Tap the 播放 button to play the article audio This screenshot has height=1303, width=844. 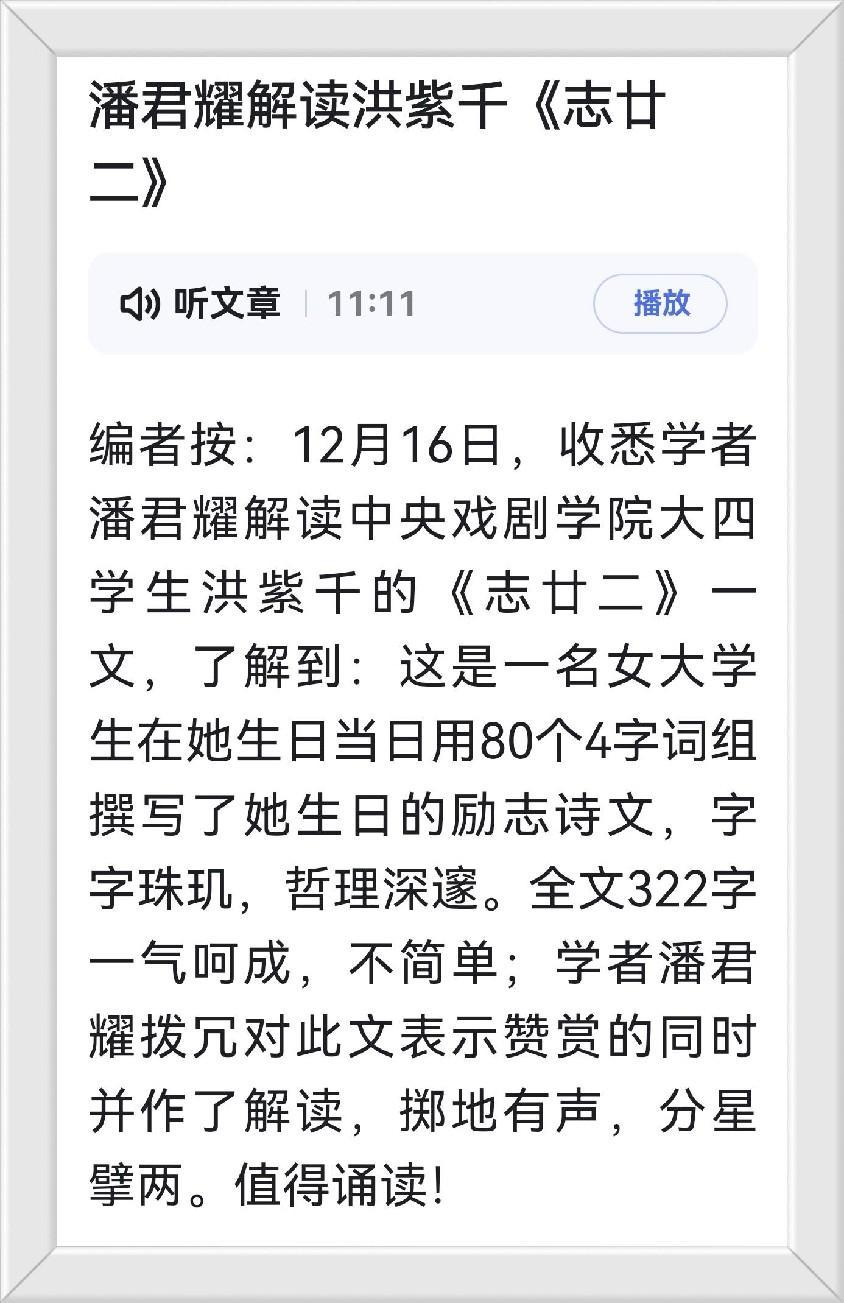click(x=660, y=303)
